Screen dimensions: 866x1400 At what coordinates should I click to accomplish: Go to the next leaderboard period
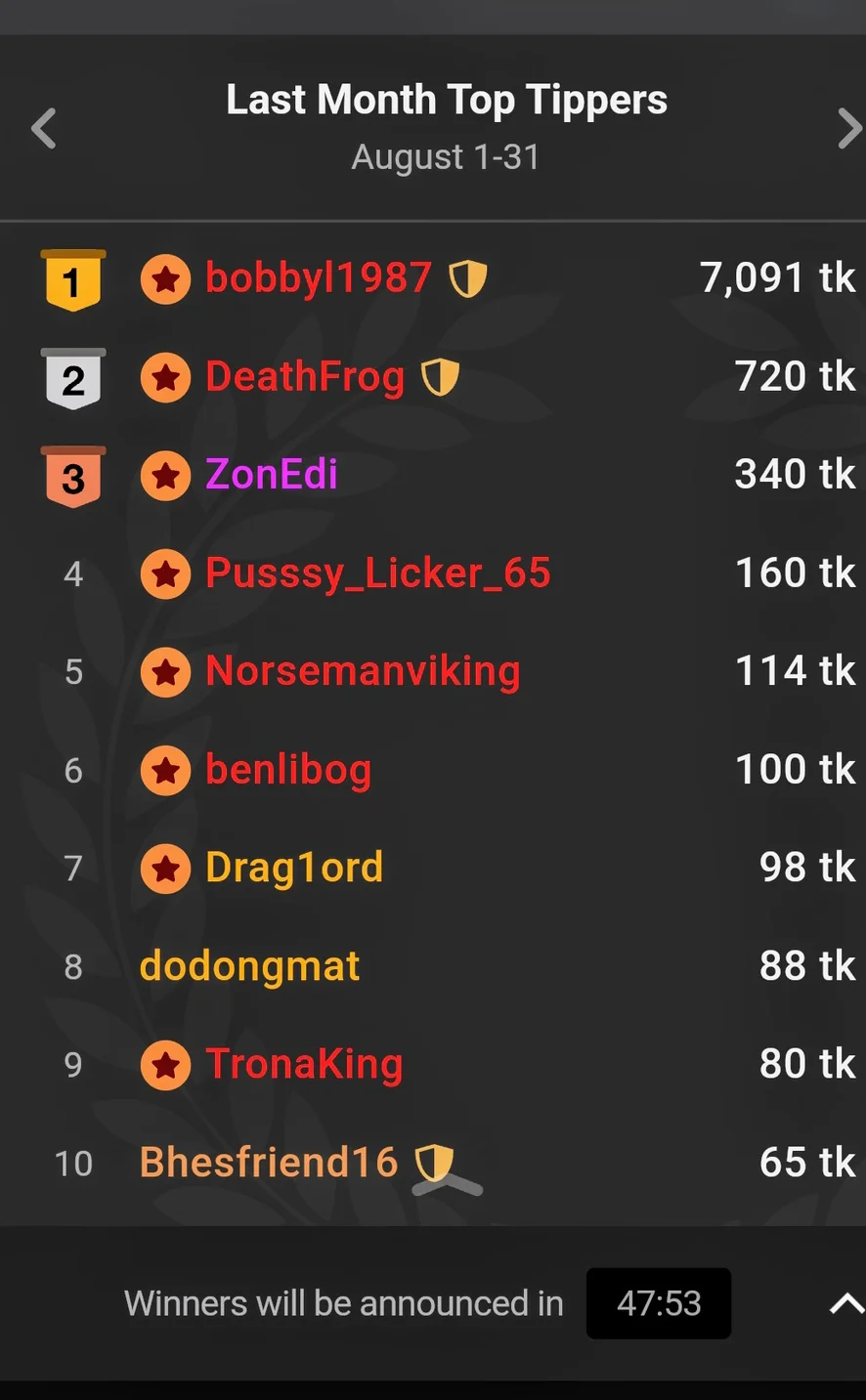[x=848, y=129]
